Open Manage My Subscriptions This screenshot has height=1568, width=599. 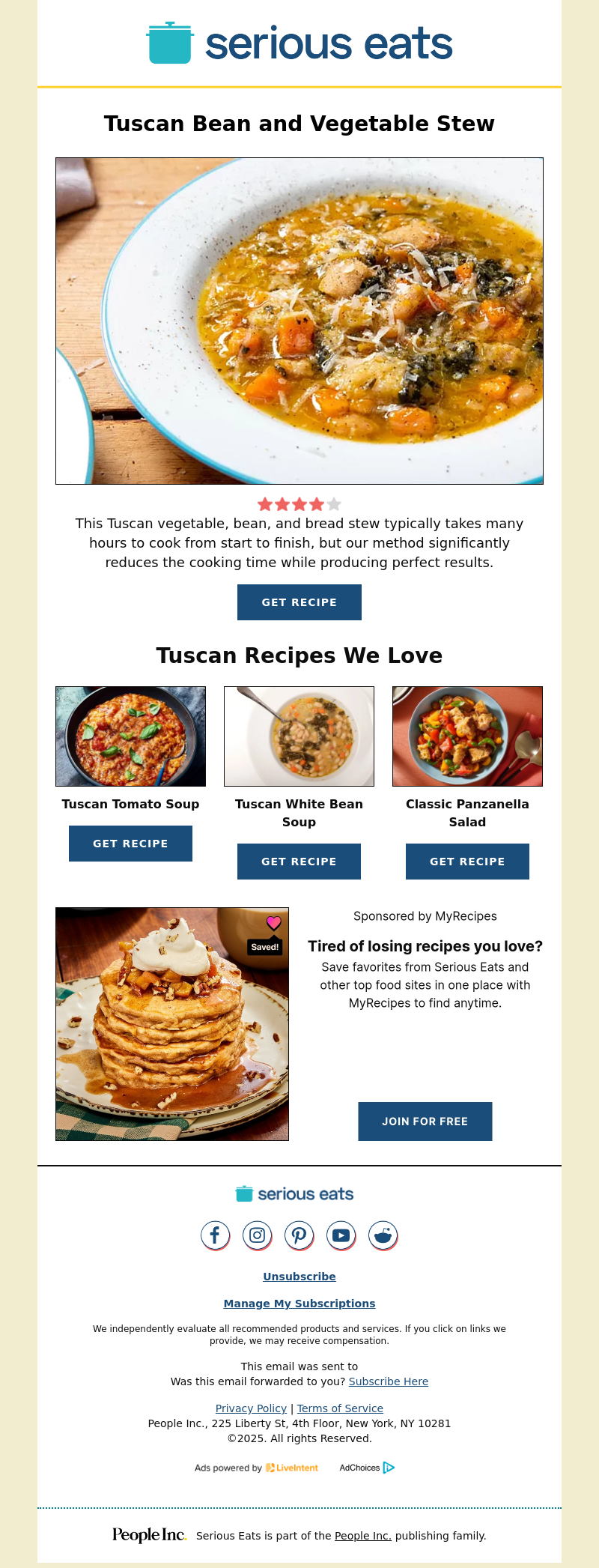coord(299,1304)
